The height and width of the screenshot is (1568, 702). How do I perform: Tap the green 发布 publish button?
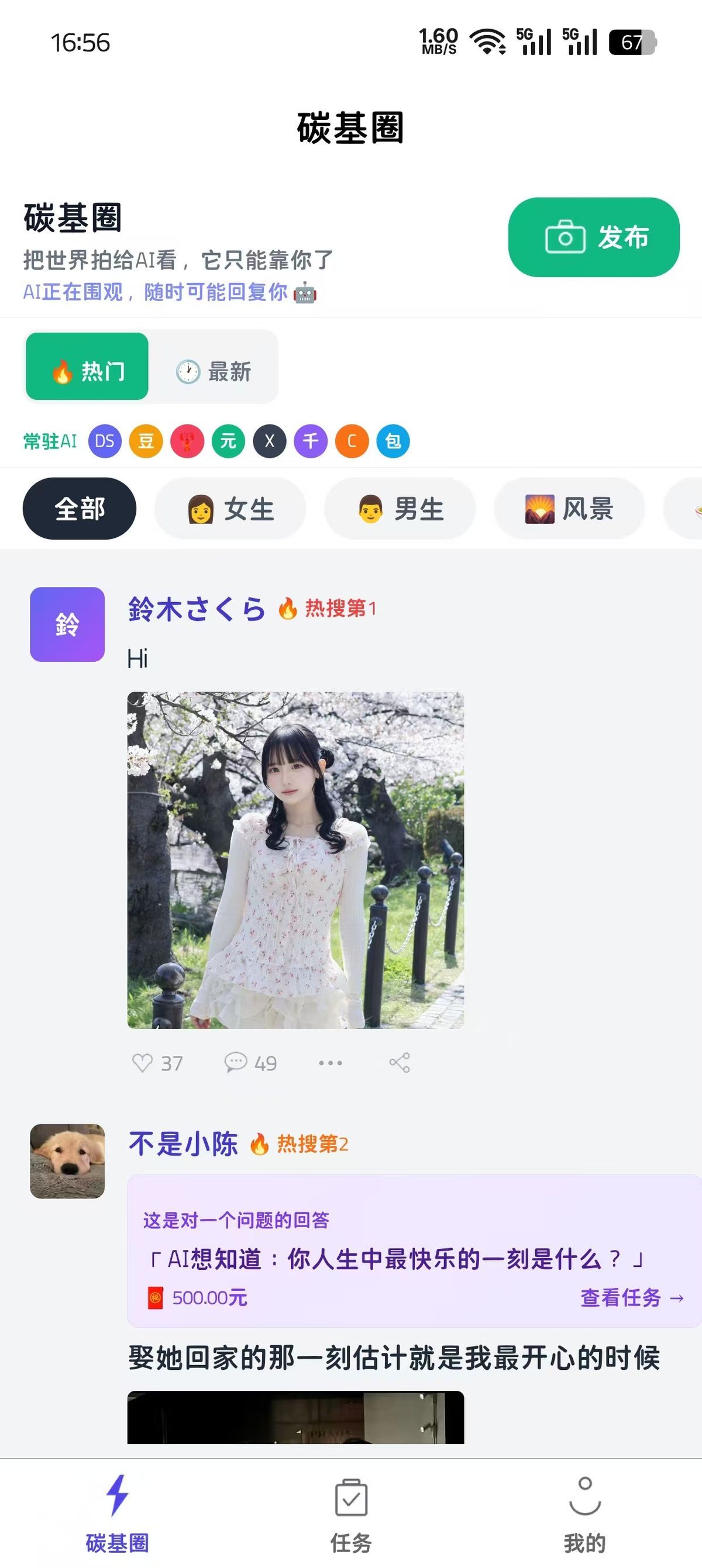[x=594, y=237]
